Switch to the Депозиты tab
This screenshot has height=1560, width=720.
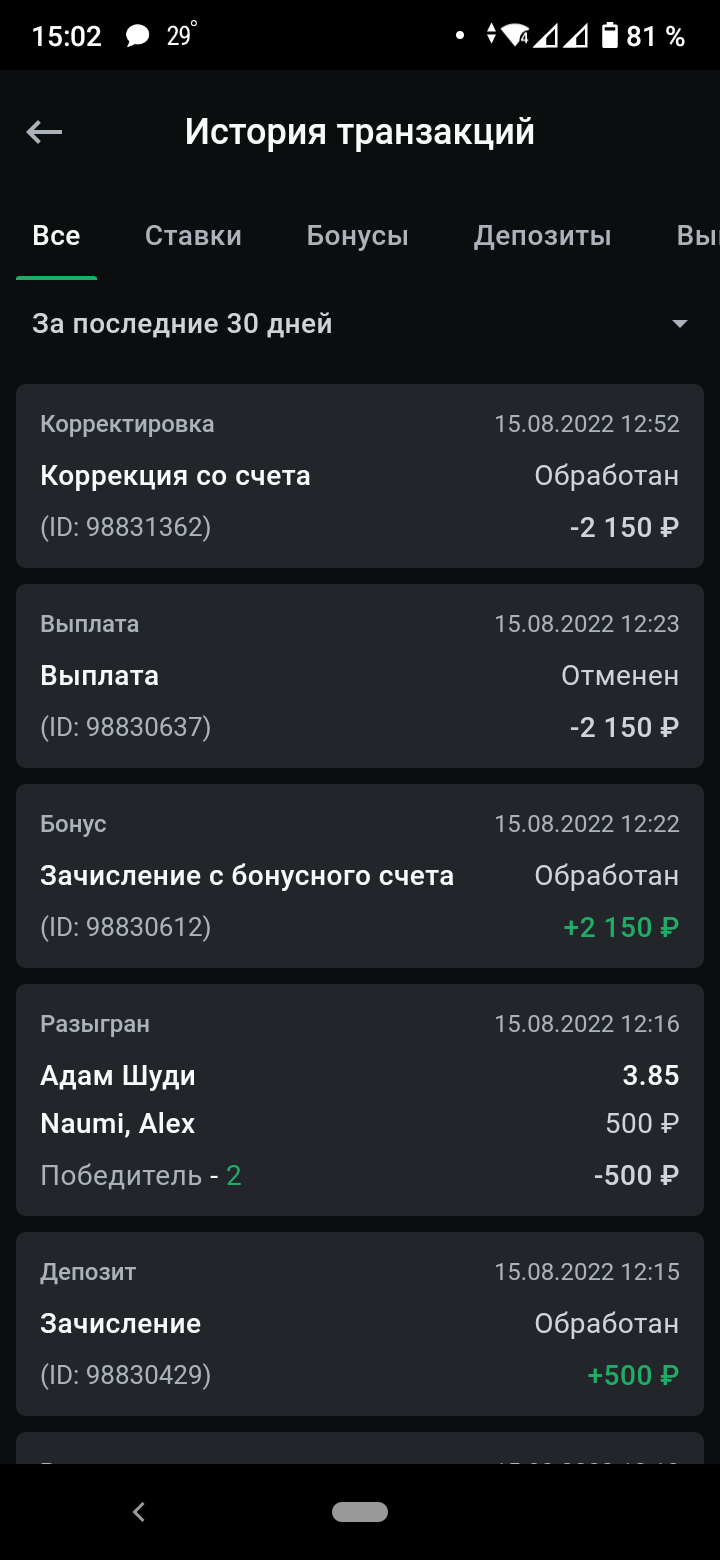[x=542, y=236]
